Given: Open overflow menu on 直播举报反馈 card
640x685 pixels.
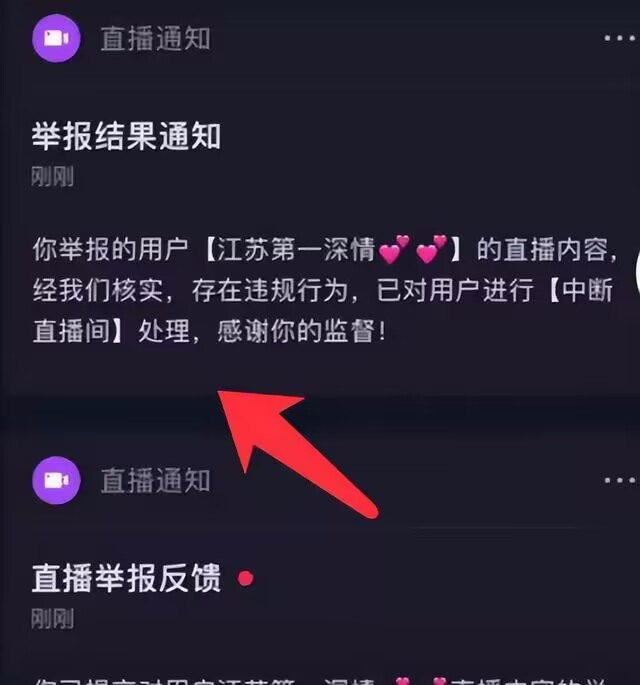Looking at the screenshot, I should coord(620,480).
